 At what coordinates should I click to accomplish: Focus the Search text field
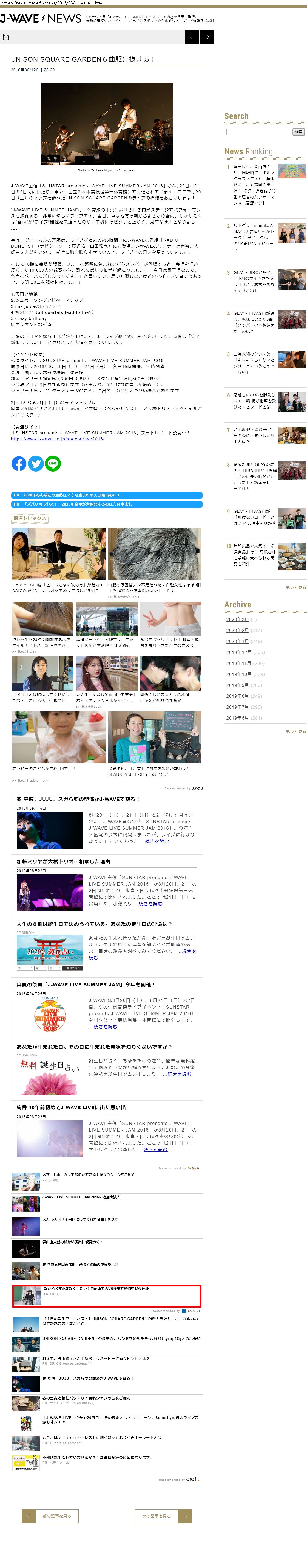point(259,131)
